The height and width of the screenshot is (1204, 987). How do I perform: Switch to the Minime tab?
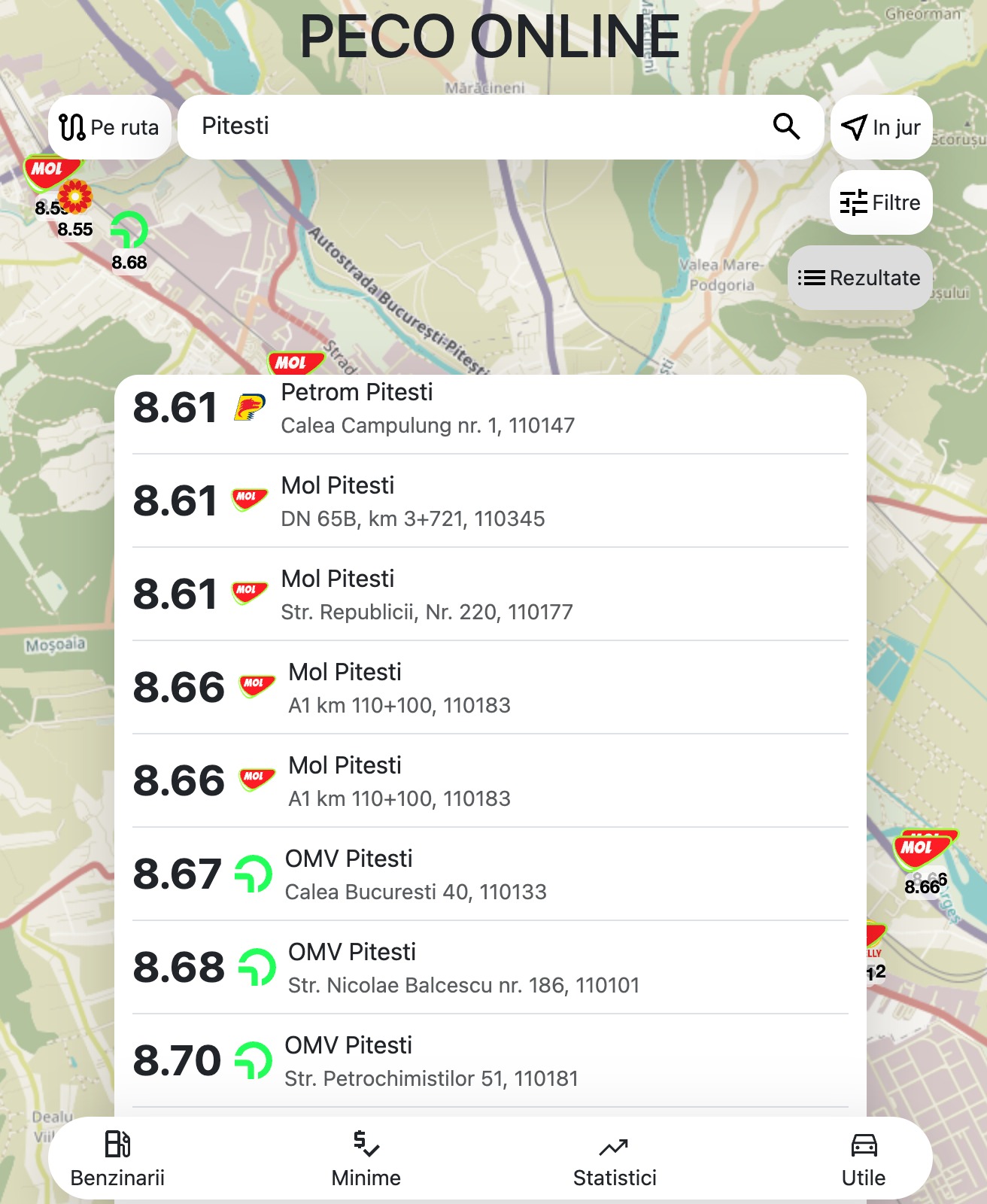tap(366, 1160)
